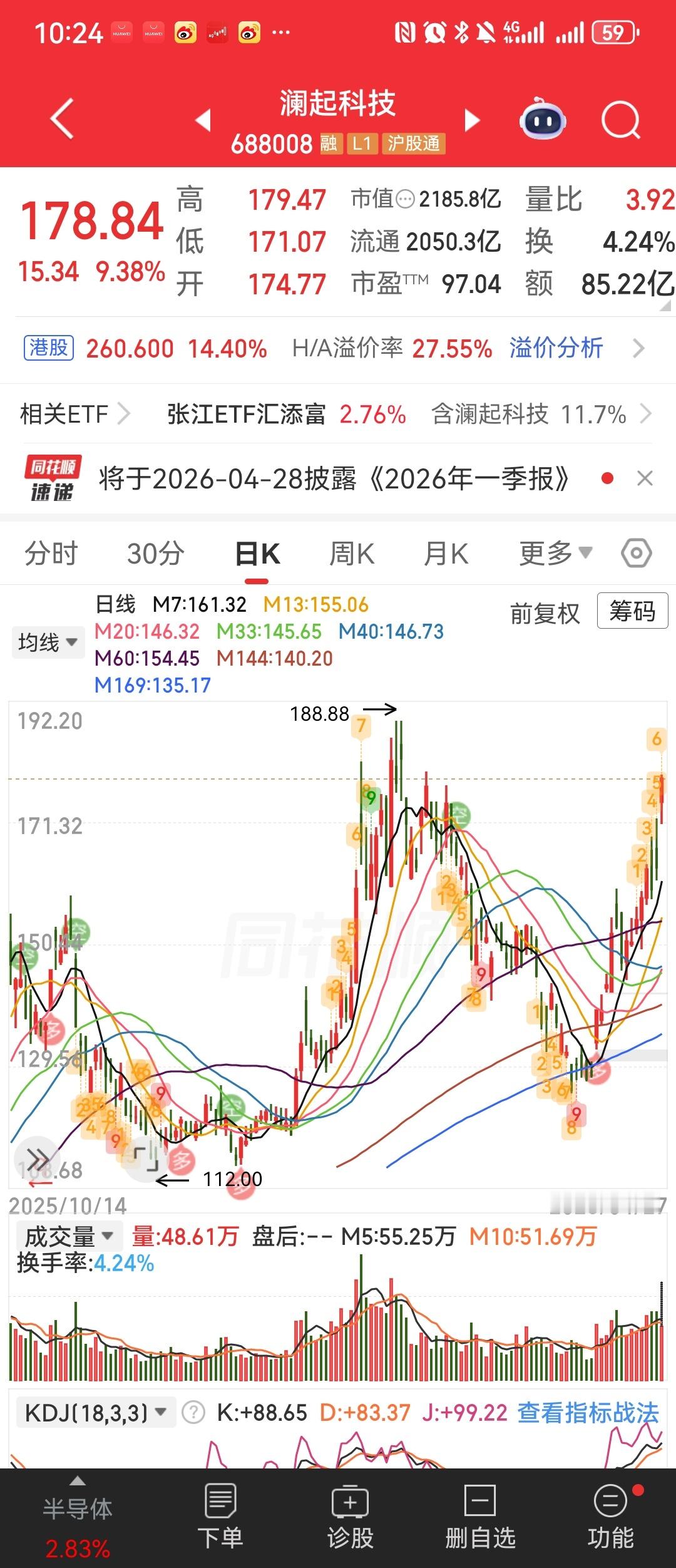Toggle 前复权 price adjustment mode
This screenshot has height=1568, width=676.
click(545, 613)
